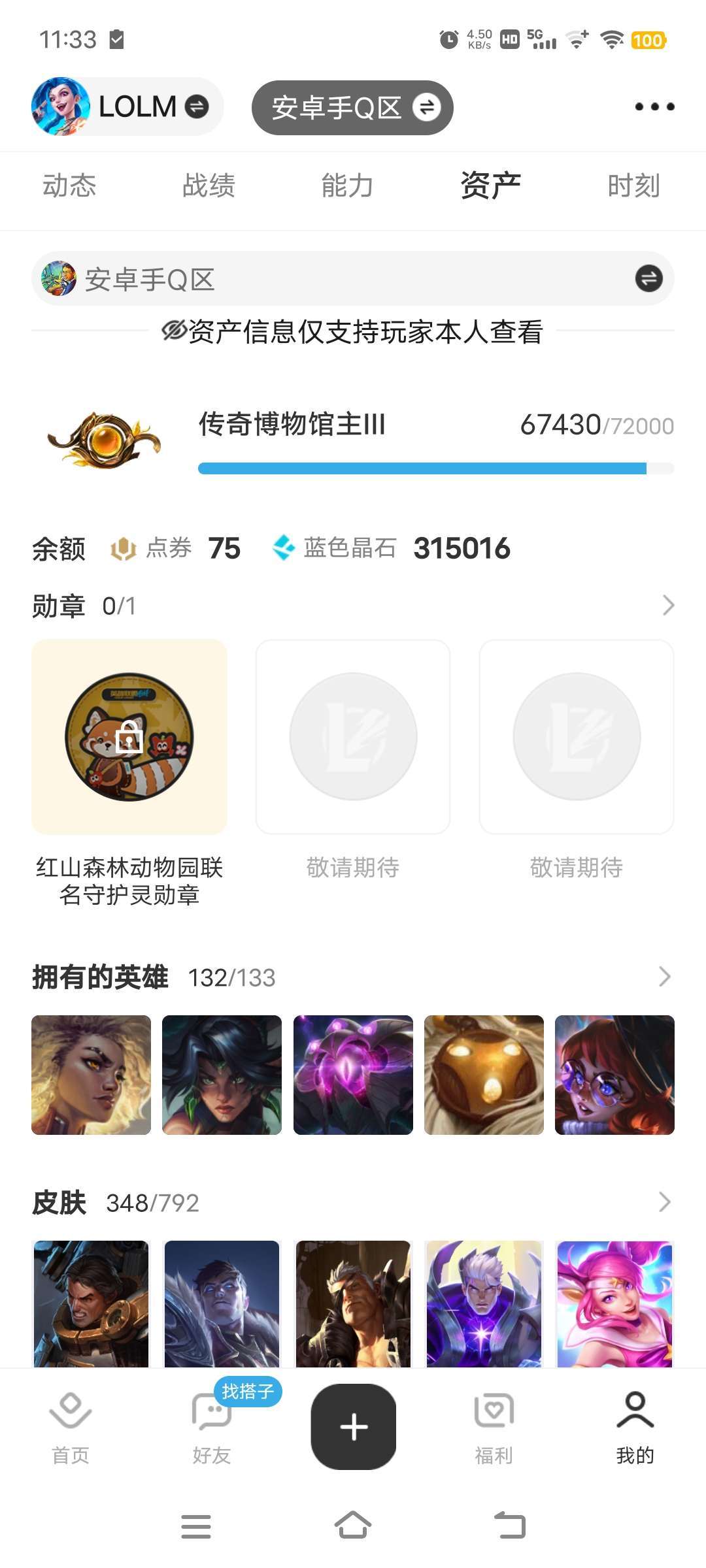
Task: View the 红山森林动物园联名守护灵勋章 medal
Action: tap(129, 737)
